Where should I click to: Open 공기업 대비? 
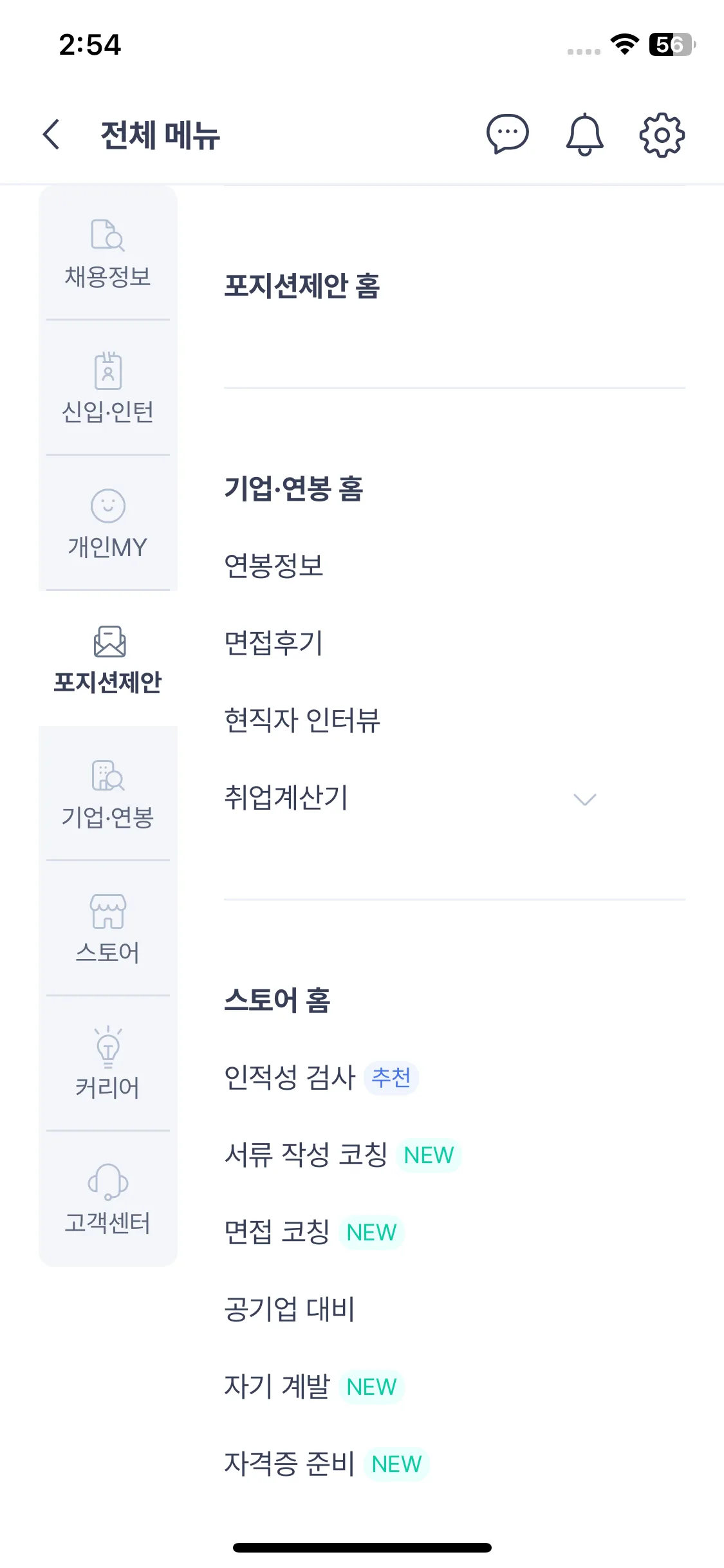pos(289,1309)
